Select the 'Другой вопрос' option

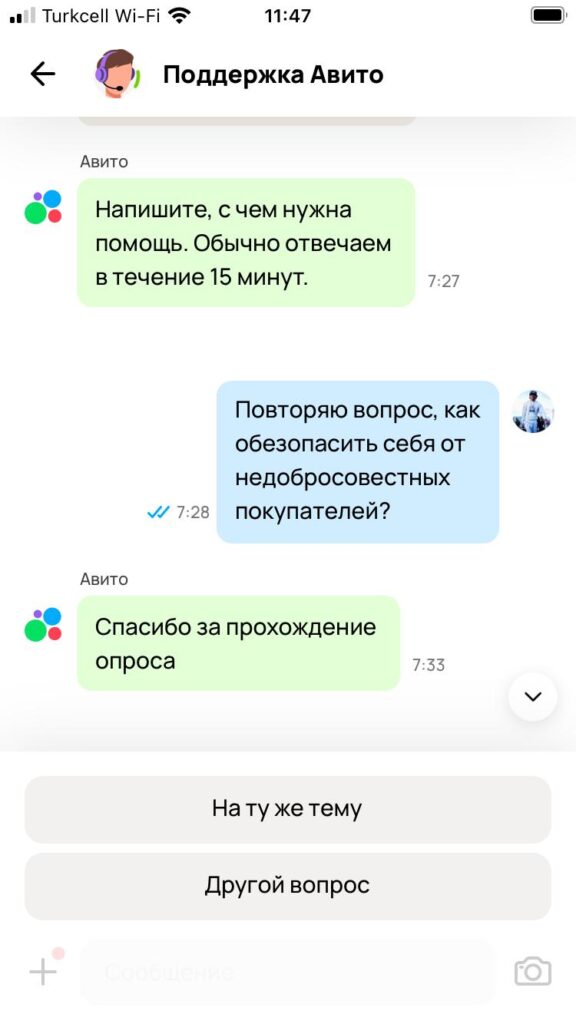(287, 886)
